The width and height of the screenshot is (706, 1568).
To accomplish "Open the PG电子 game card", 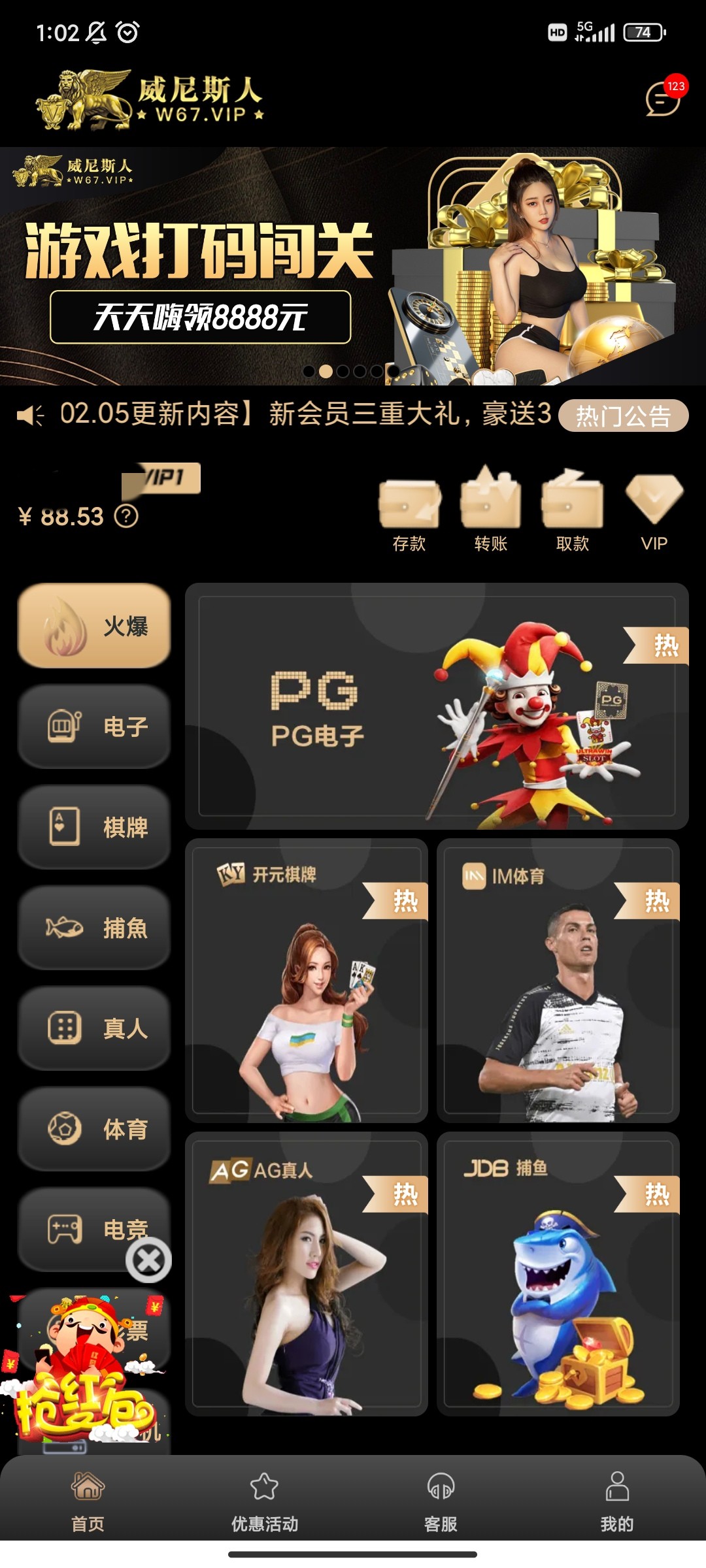I will pos(437,706).
